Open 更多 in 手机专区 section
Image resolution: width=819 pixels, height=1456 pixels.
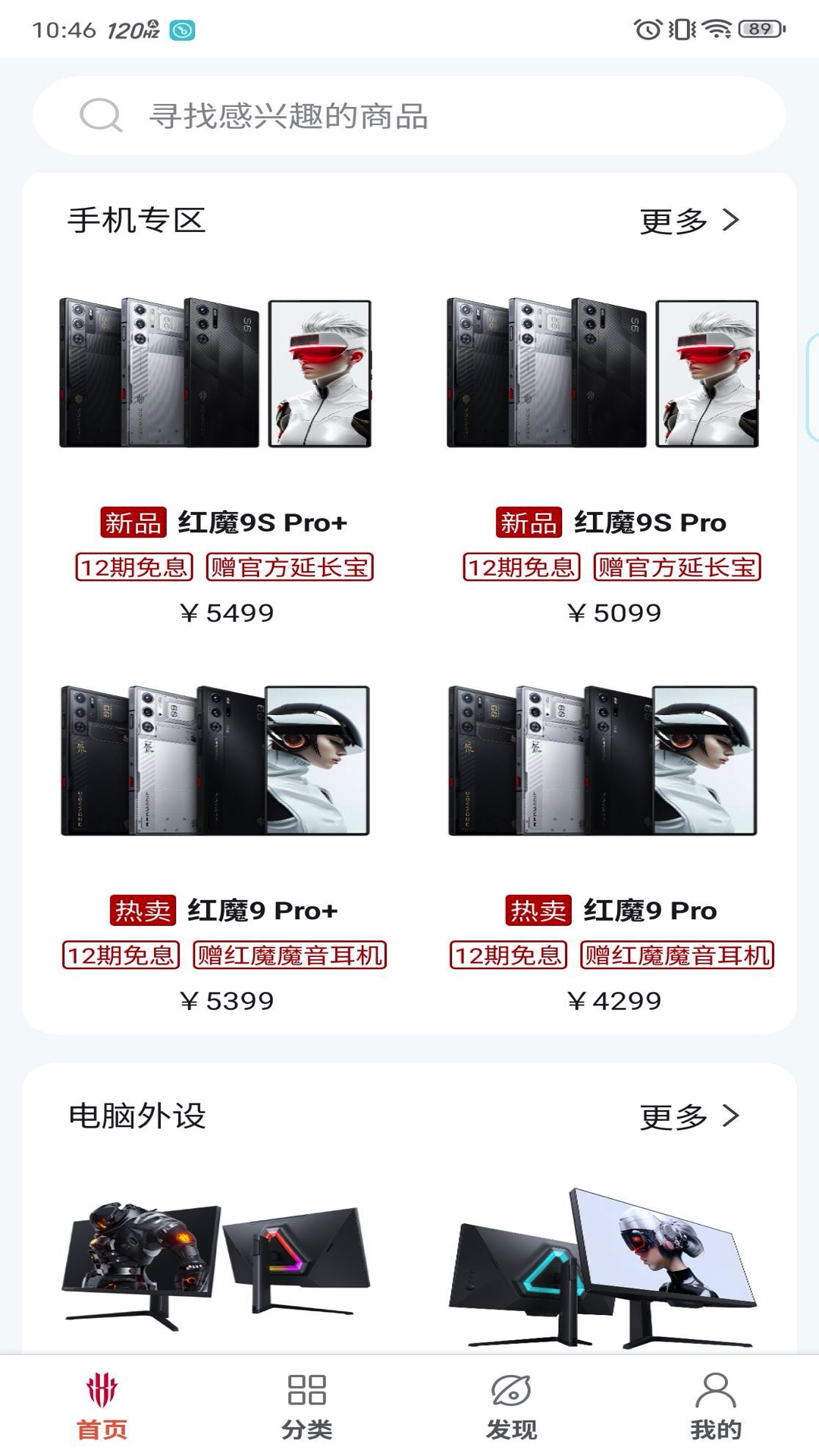689,221
